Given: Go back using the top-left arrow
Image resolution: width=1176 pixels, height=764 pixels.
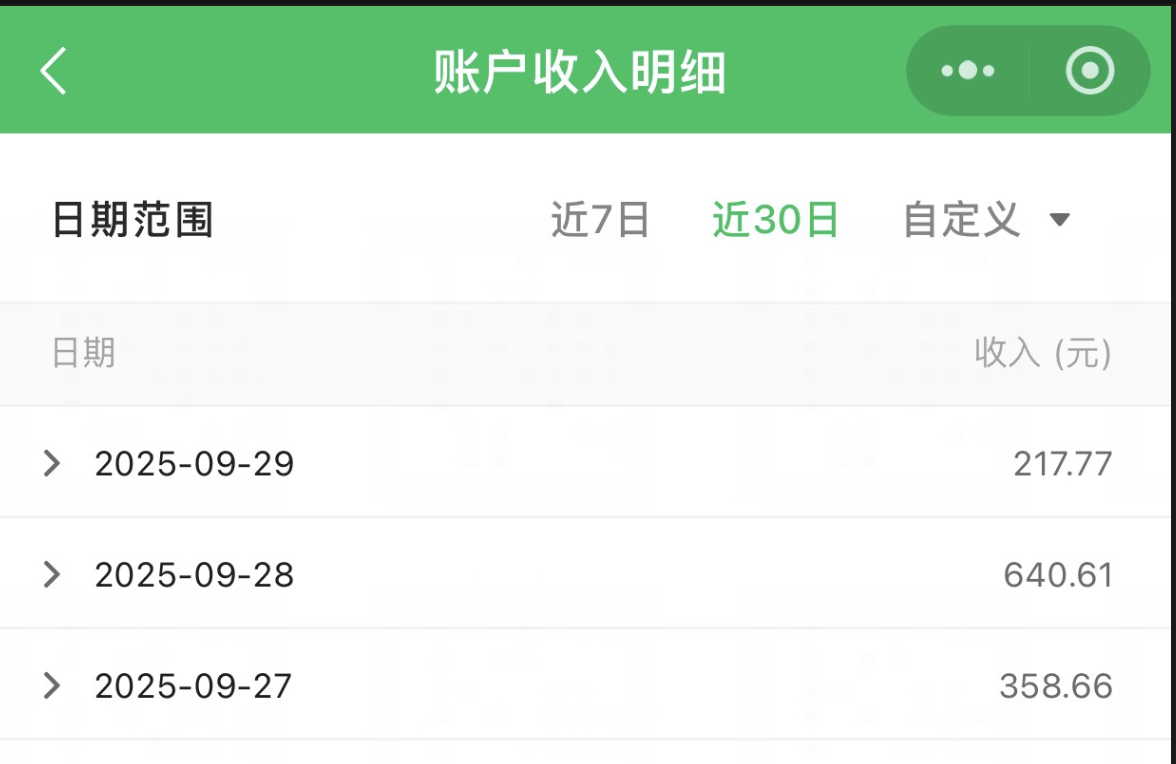Looking at the screenshot, I should [x=54, y=71].
